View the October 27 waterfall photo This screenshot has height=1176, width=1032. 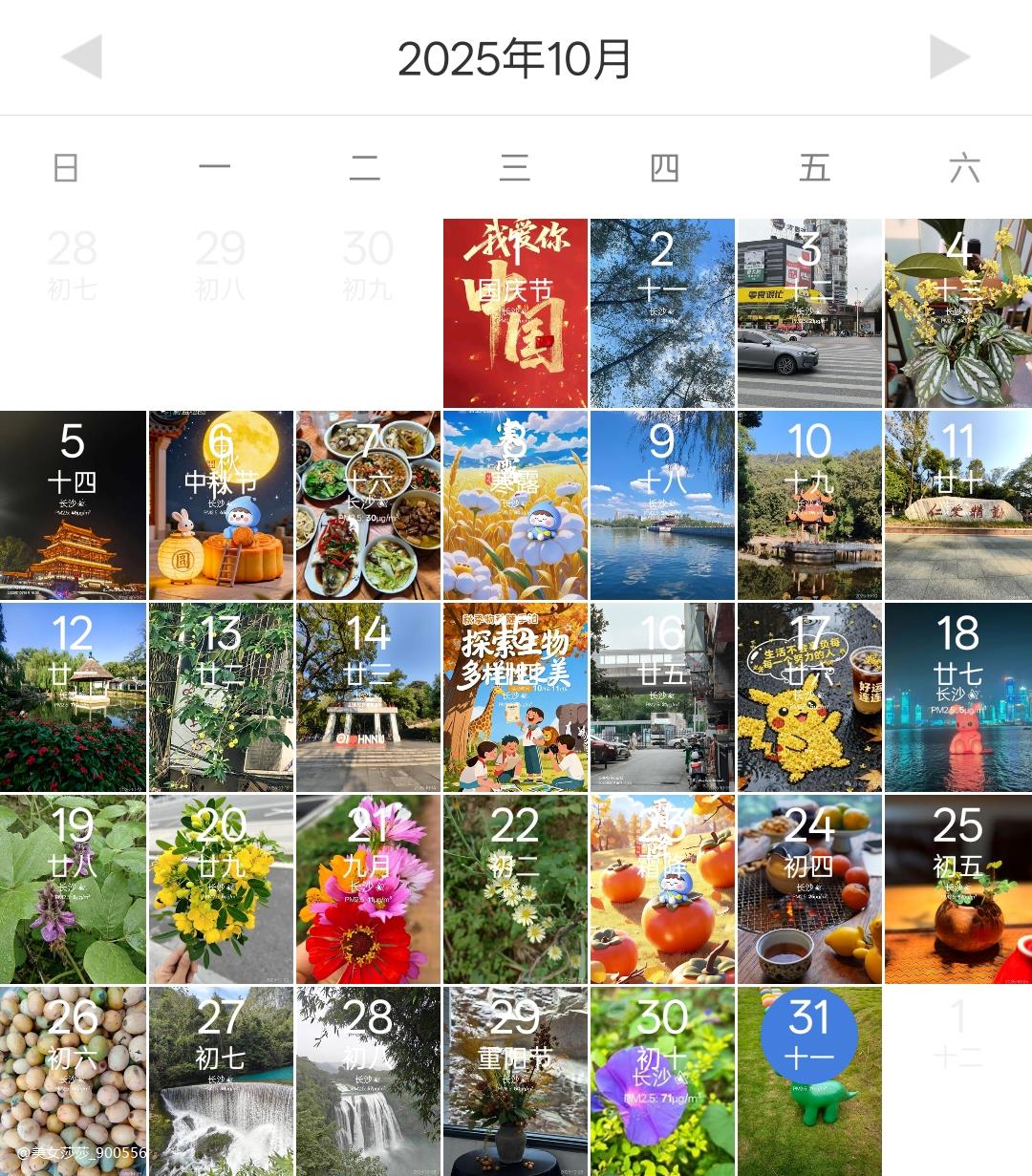[221, 1080]
